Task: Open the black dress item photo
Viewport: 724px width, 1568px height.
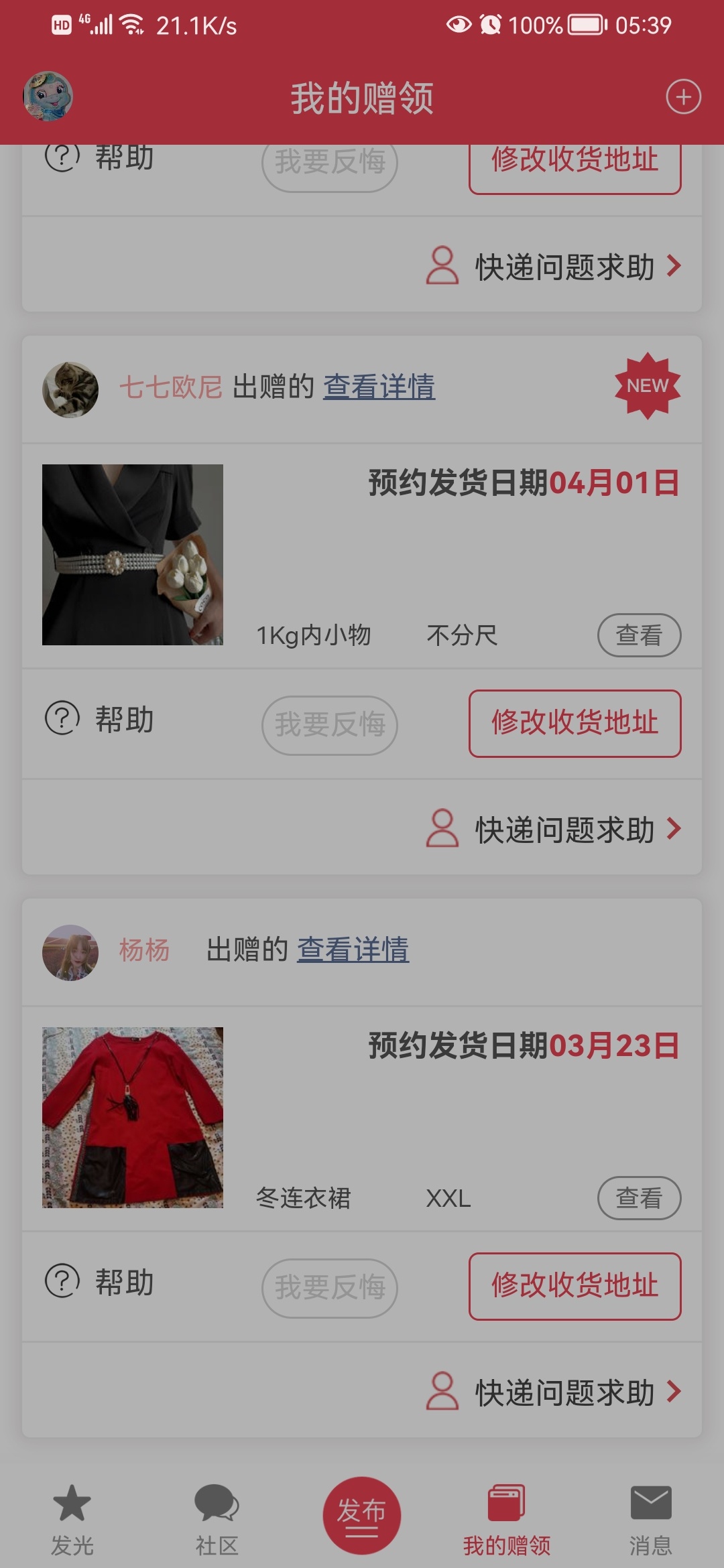Action: click(x=133, y=555)
